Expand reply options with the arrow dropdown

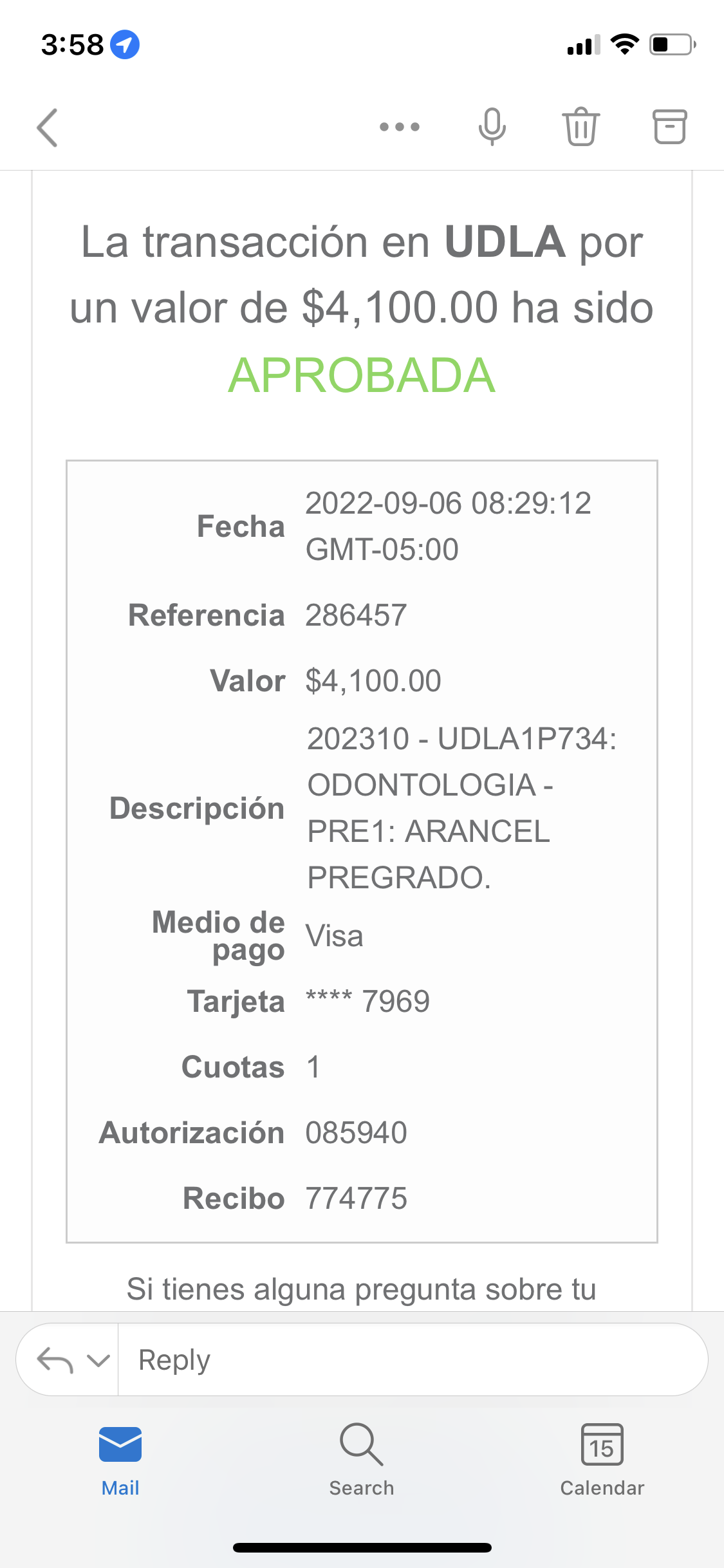pos(98,1360)
